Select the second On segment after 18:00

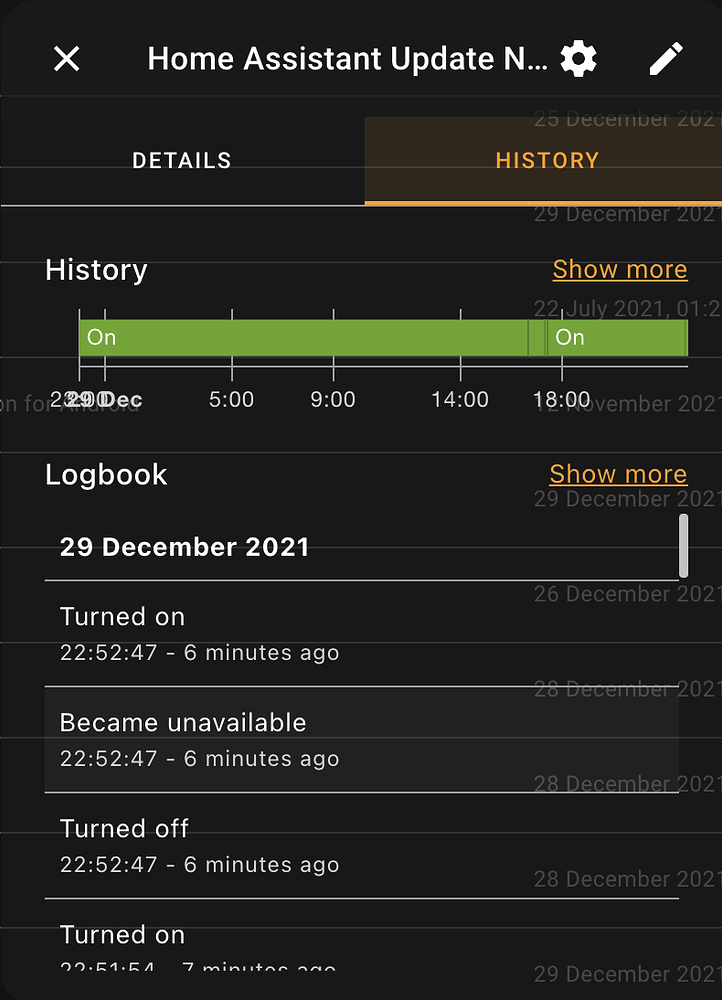(x=615, y=337)
